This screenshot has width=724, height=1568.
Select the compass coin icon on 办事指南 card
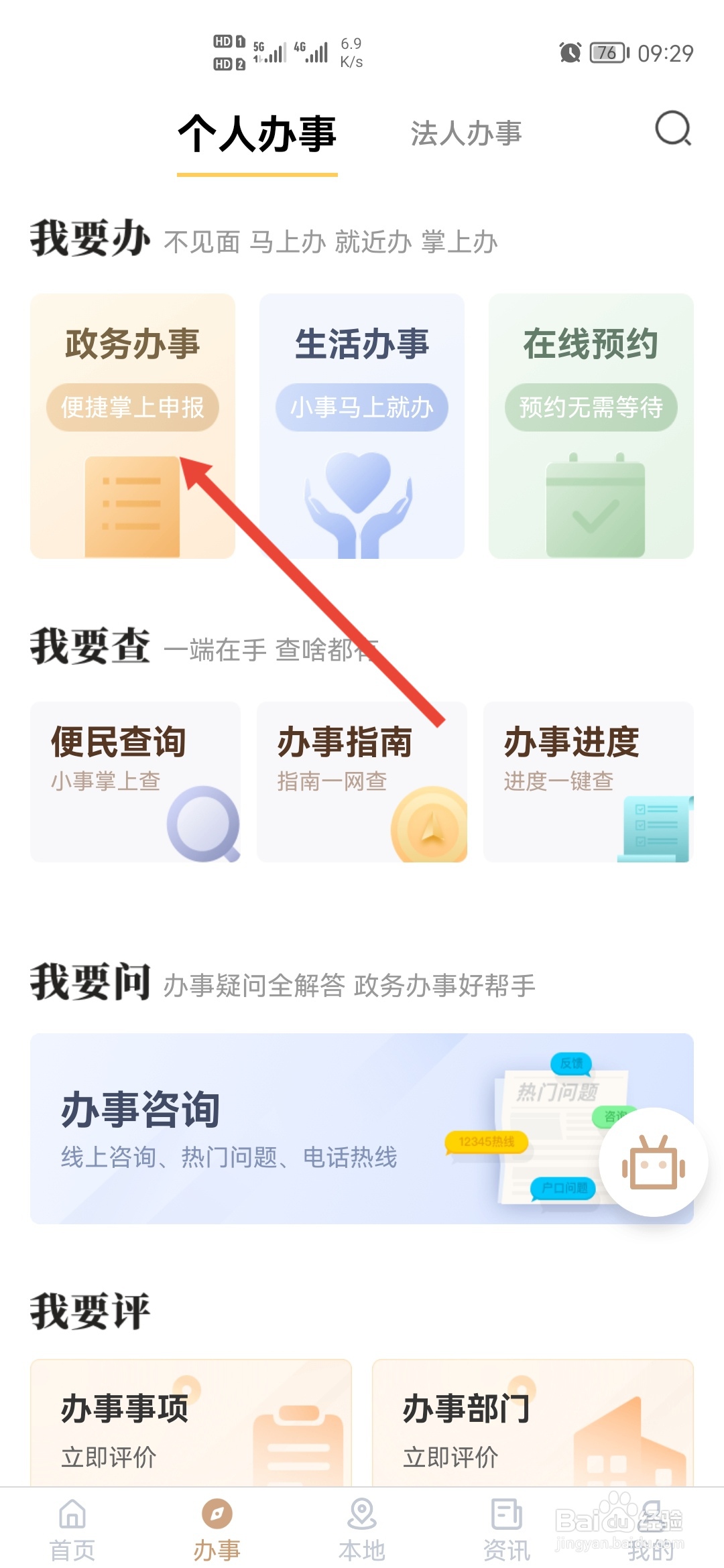click(x=430, y=826)
